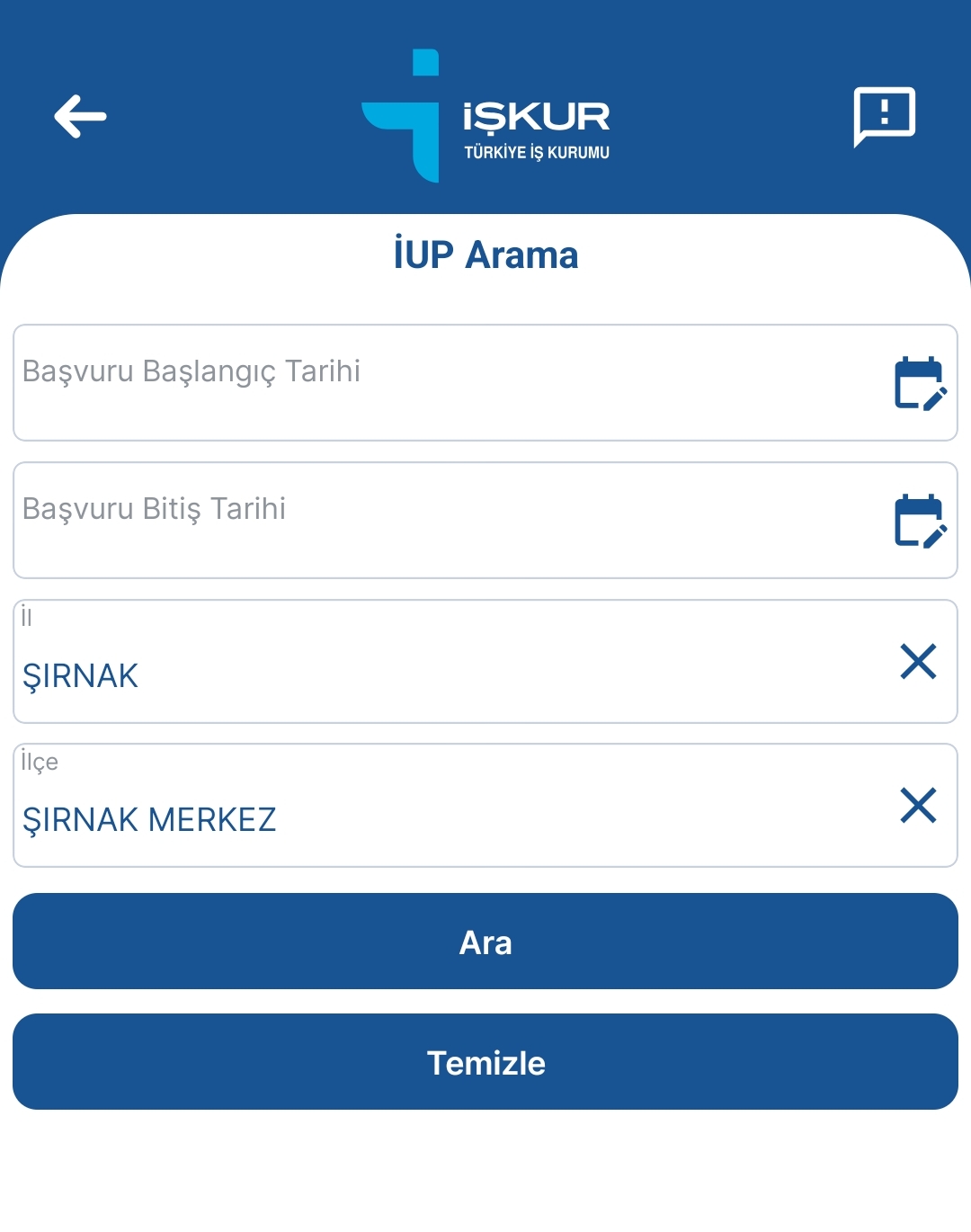Tap the Ara button to search
The image size is (971, 1232).
485,942
